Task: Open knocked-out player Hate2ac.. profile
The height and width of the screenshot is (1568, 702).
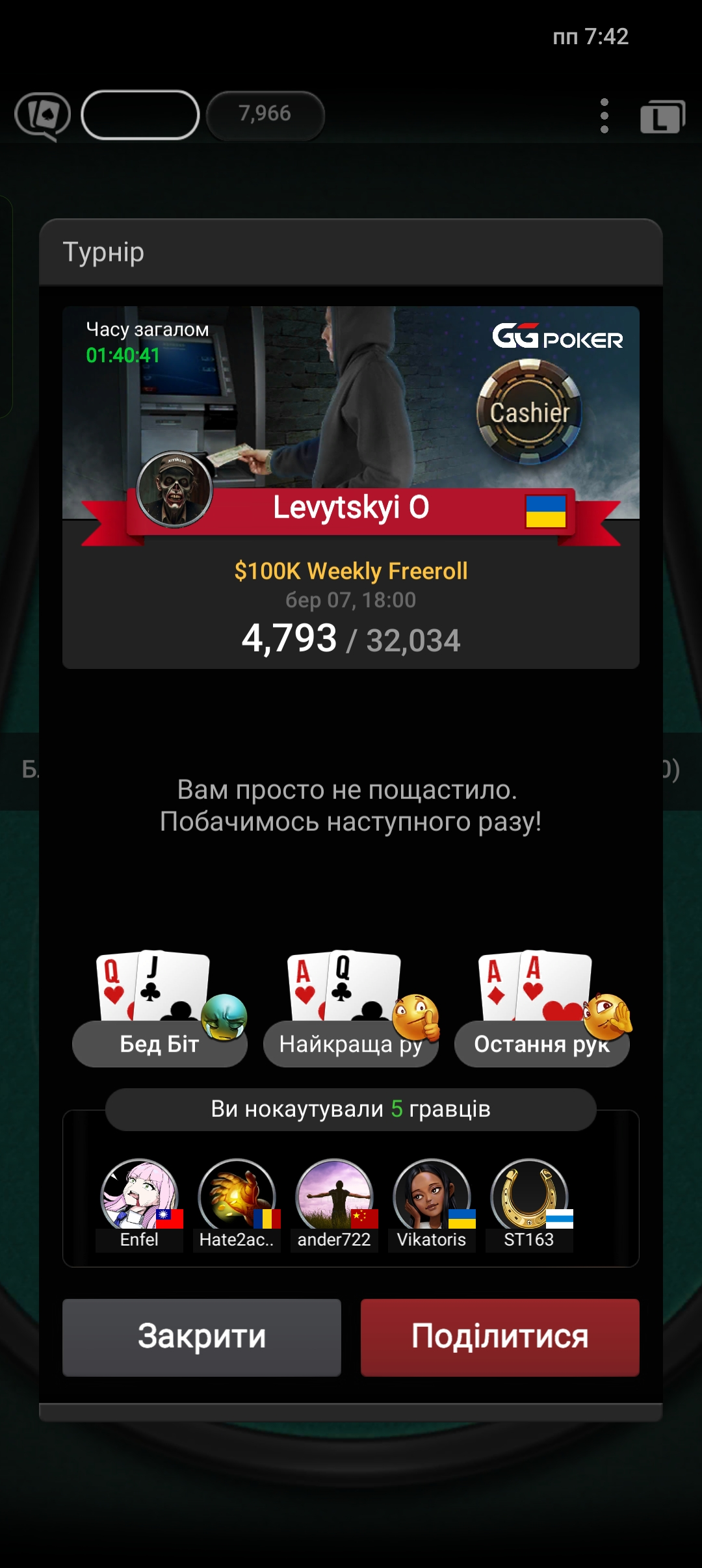Action: pyautogui.click(x=237, y=1197)
